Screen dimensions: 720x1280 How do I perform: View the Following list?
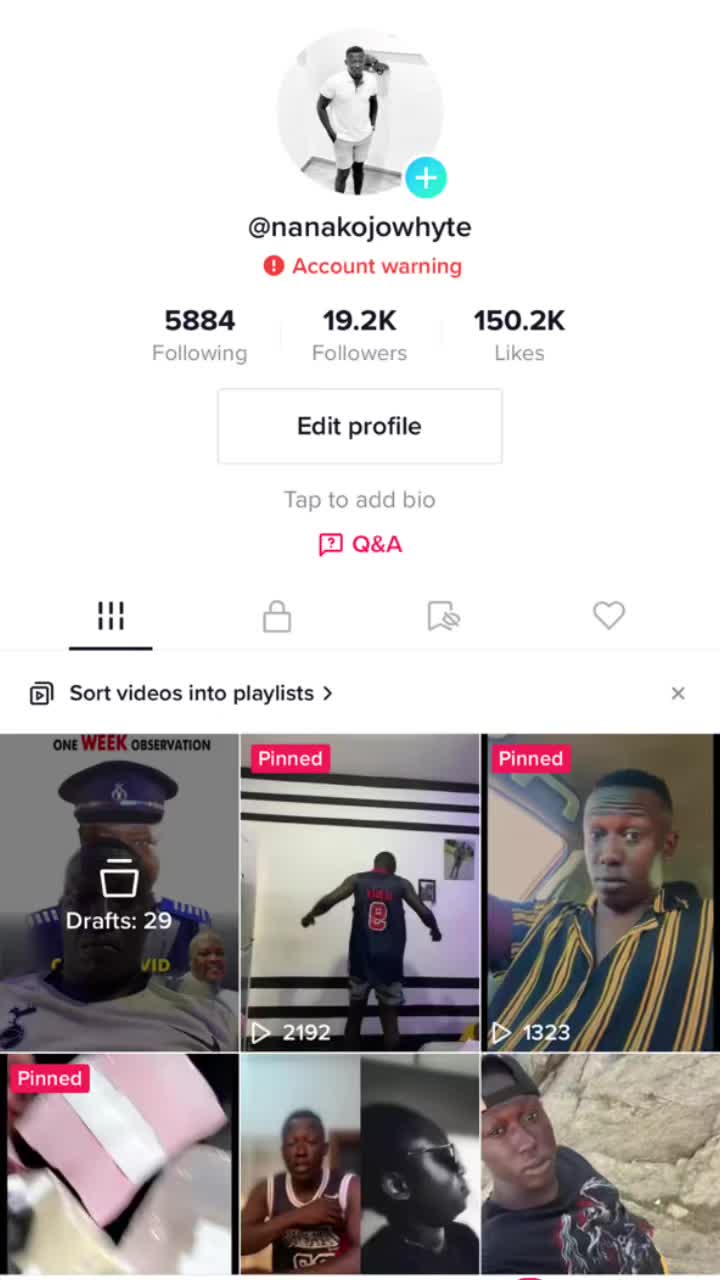(199, 335)
